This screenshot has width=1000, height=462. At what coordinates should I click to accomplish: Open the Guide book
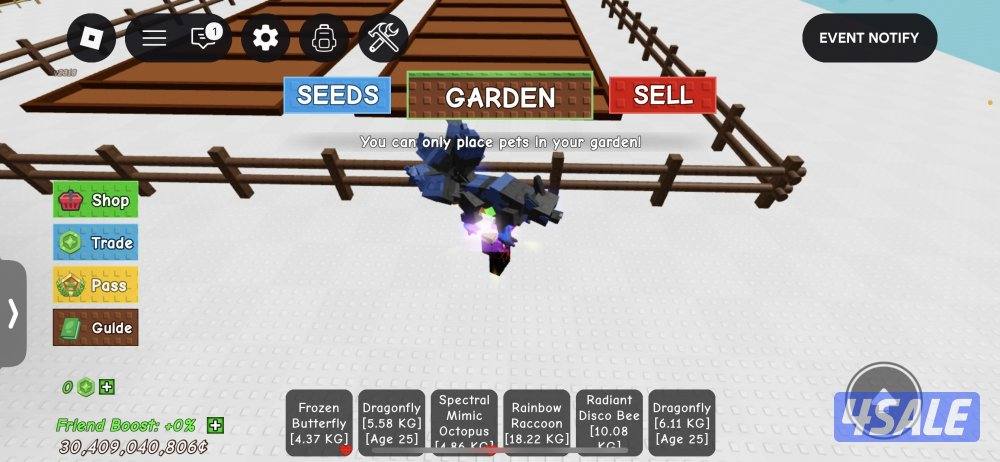pos(96,327)
